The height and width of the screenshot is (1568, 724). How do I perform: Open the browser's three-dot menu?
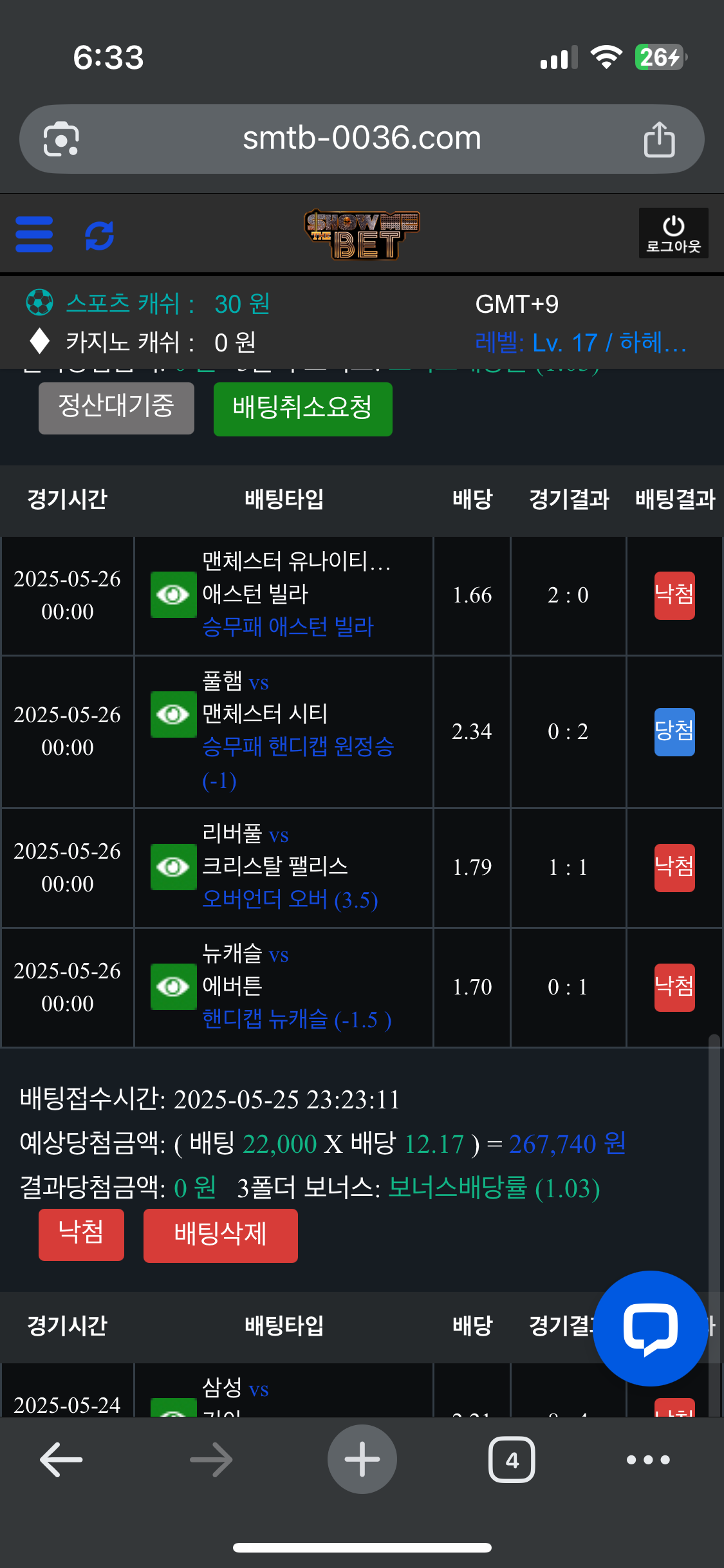(x=648, y=1459)
